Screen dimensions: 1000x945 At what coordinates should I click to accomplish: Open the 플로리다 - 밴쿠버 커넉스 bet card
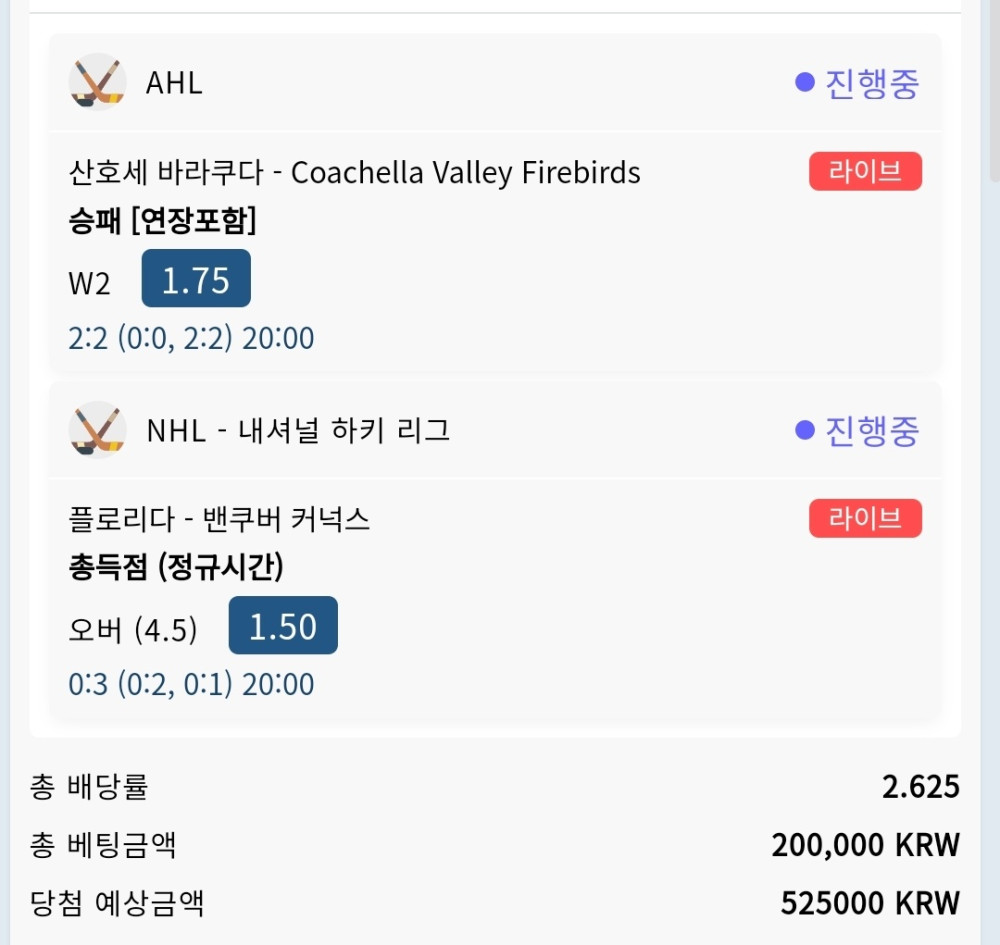click(220, 520)
